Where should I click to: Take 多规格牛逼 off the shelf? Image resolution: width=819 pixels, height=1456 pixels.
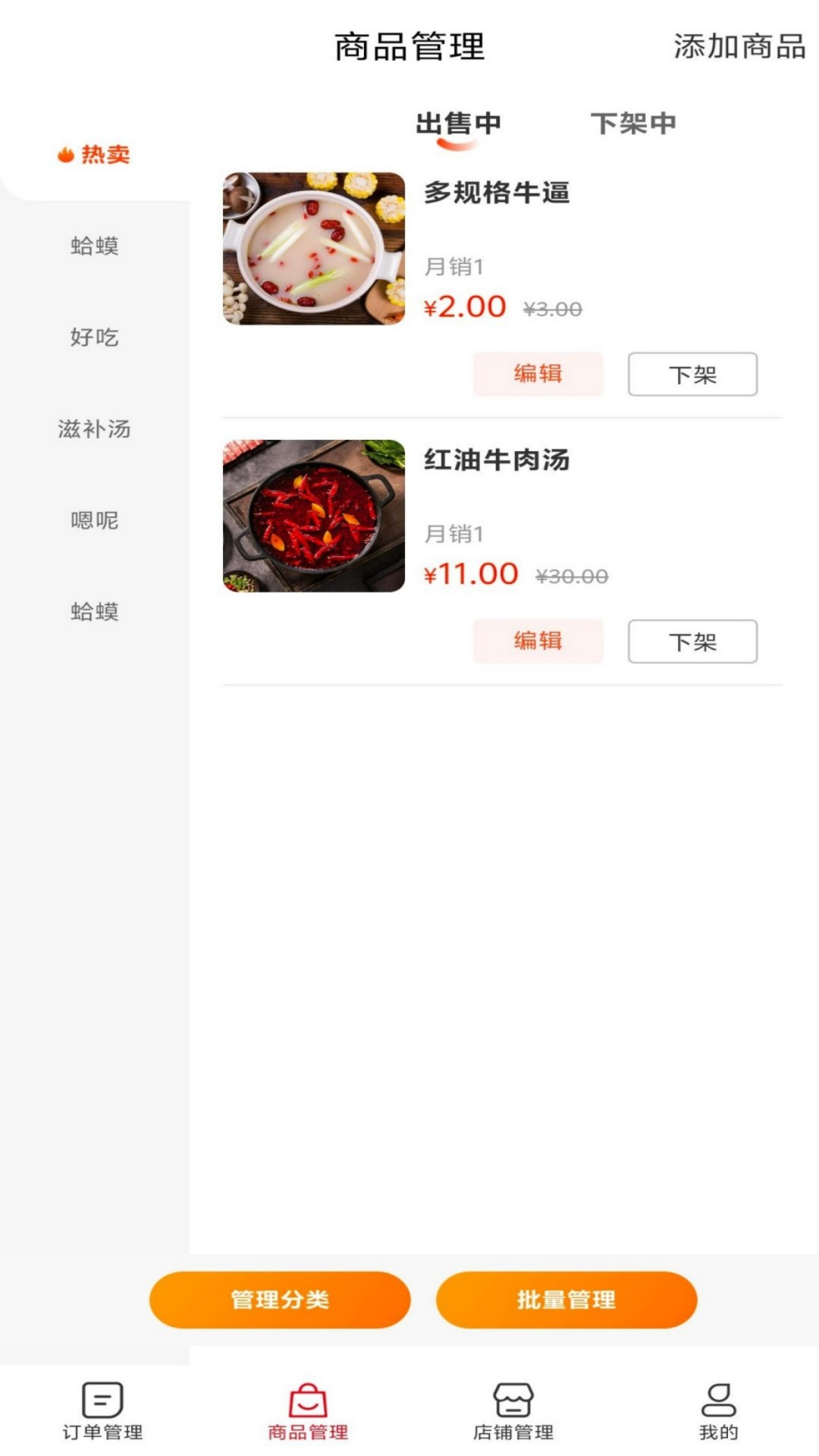click(692, 374)
